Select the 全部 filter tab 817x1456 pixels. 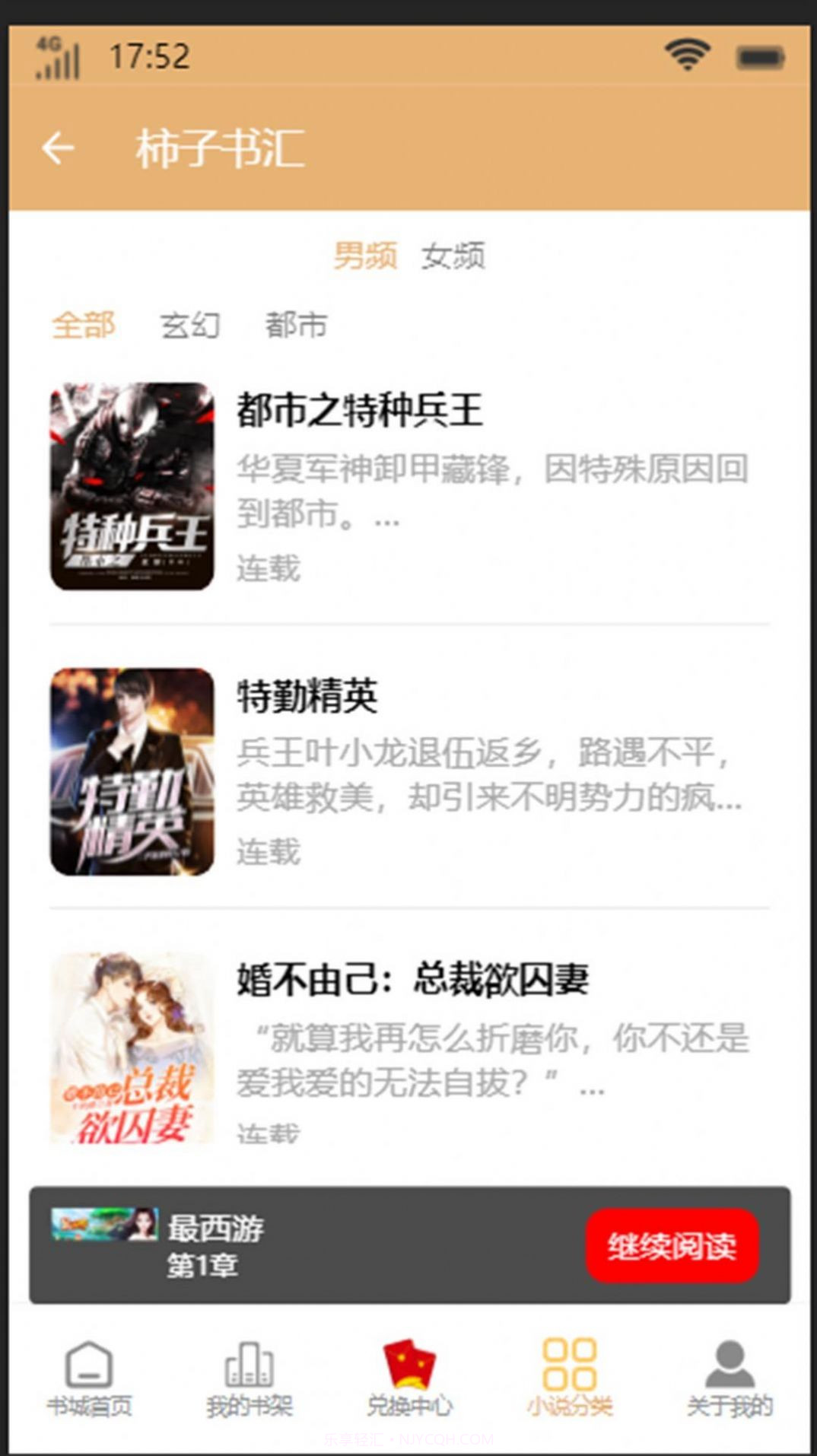(x=84, y=326)
